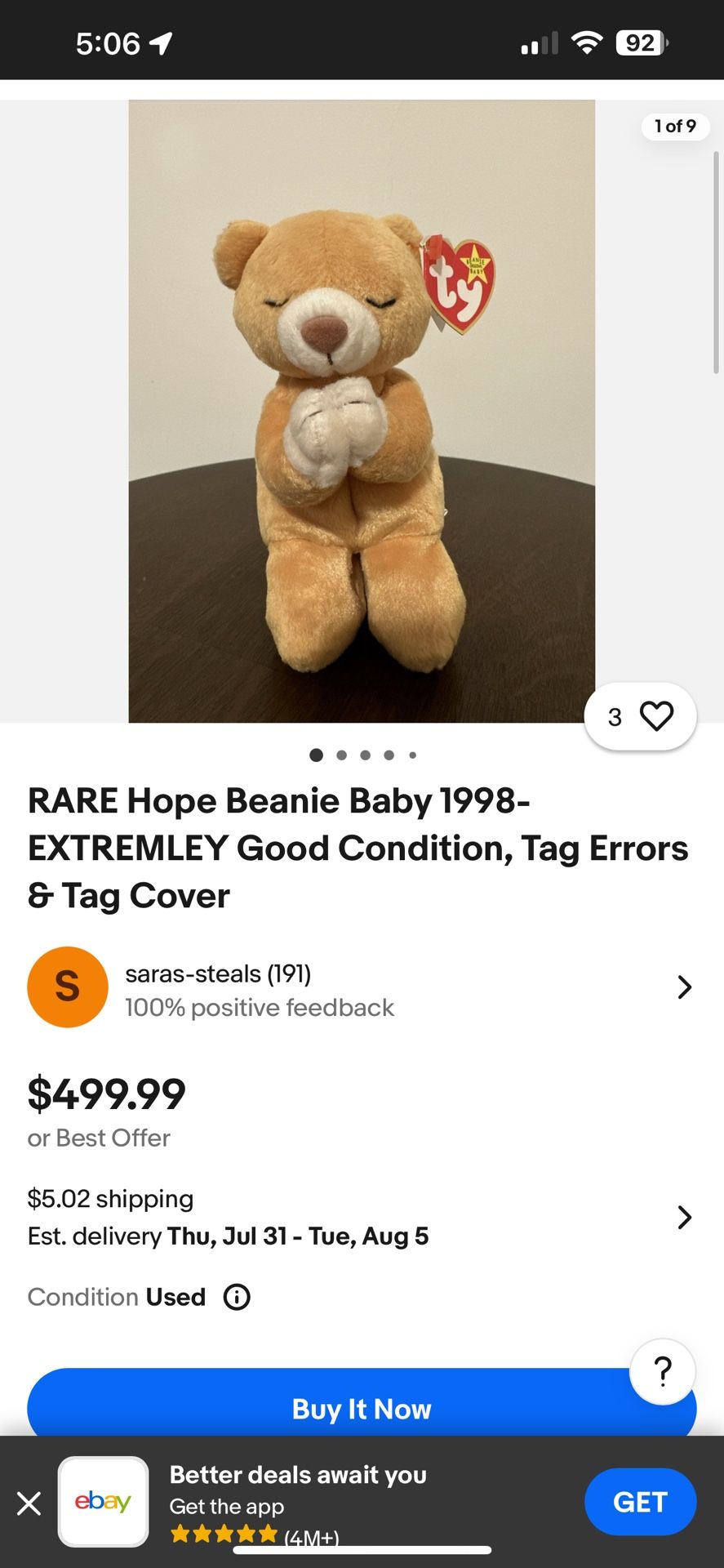Open the condition info icon
724x1568 pixels.
(x=236, y=1297)
